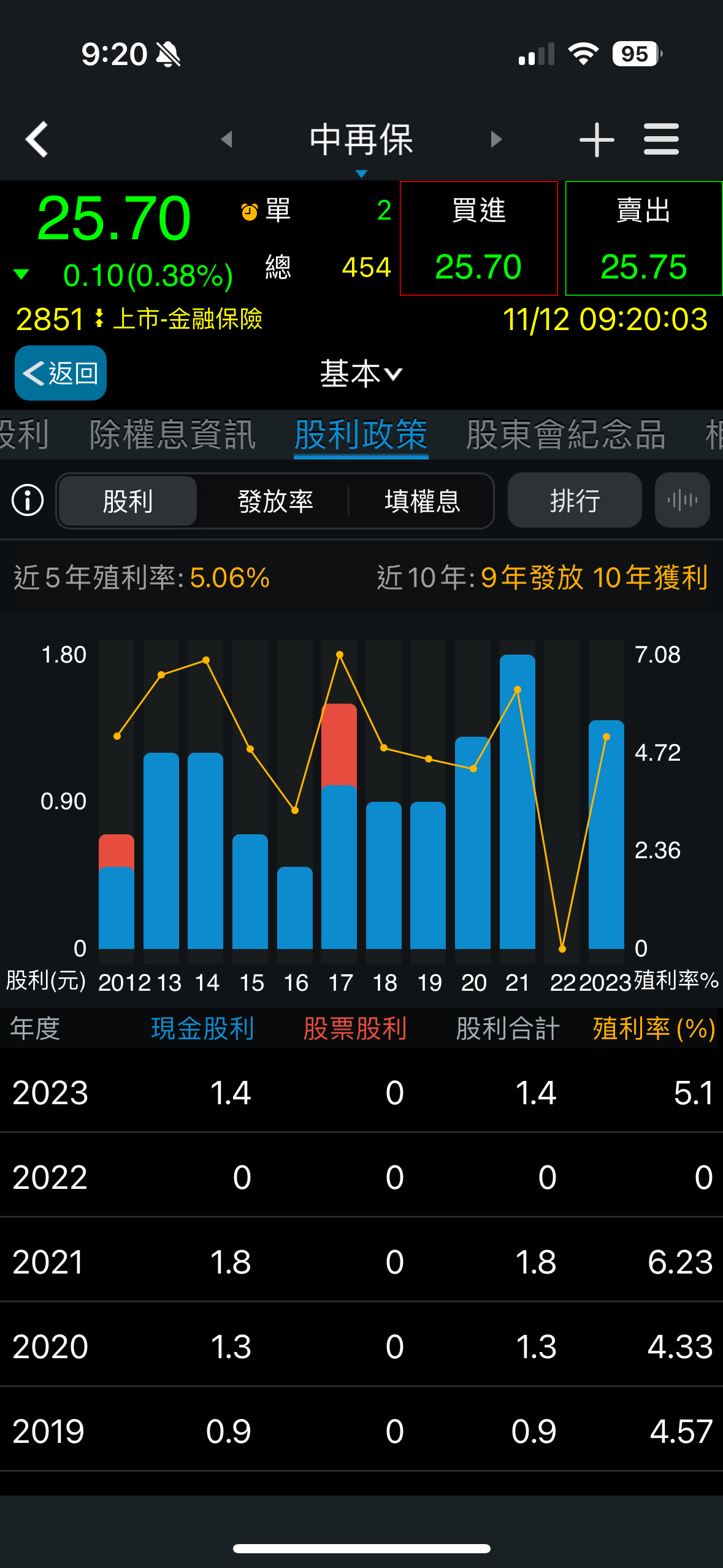The width and height of the screenshot is (723, 1568).
Task: Enable the 填權息 view
Action: coord(422,500)
